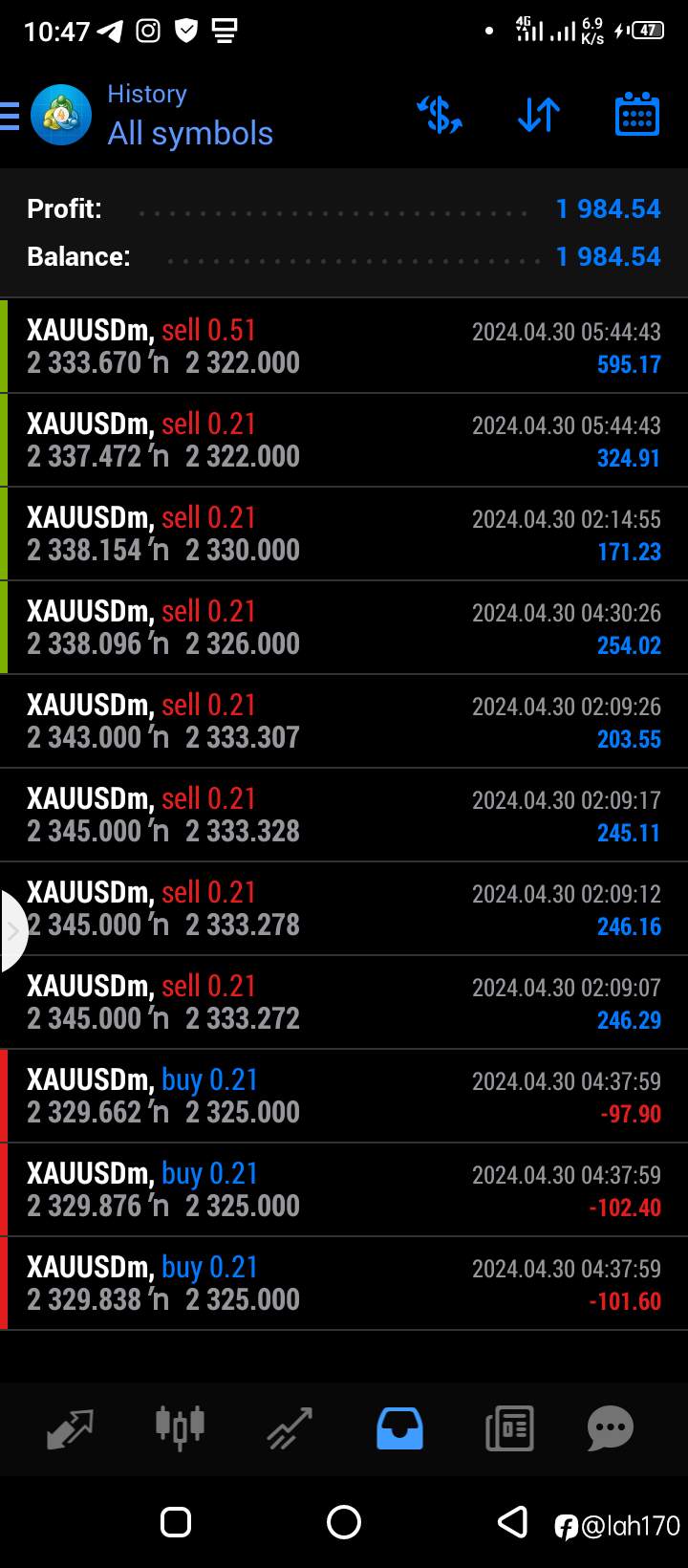Switch to the Quotes tab

pyautogui.click(x=70, y=1428)
